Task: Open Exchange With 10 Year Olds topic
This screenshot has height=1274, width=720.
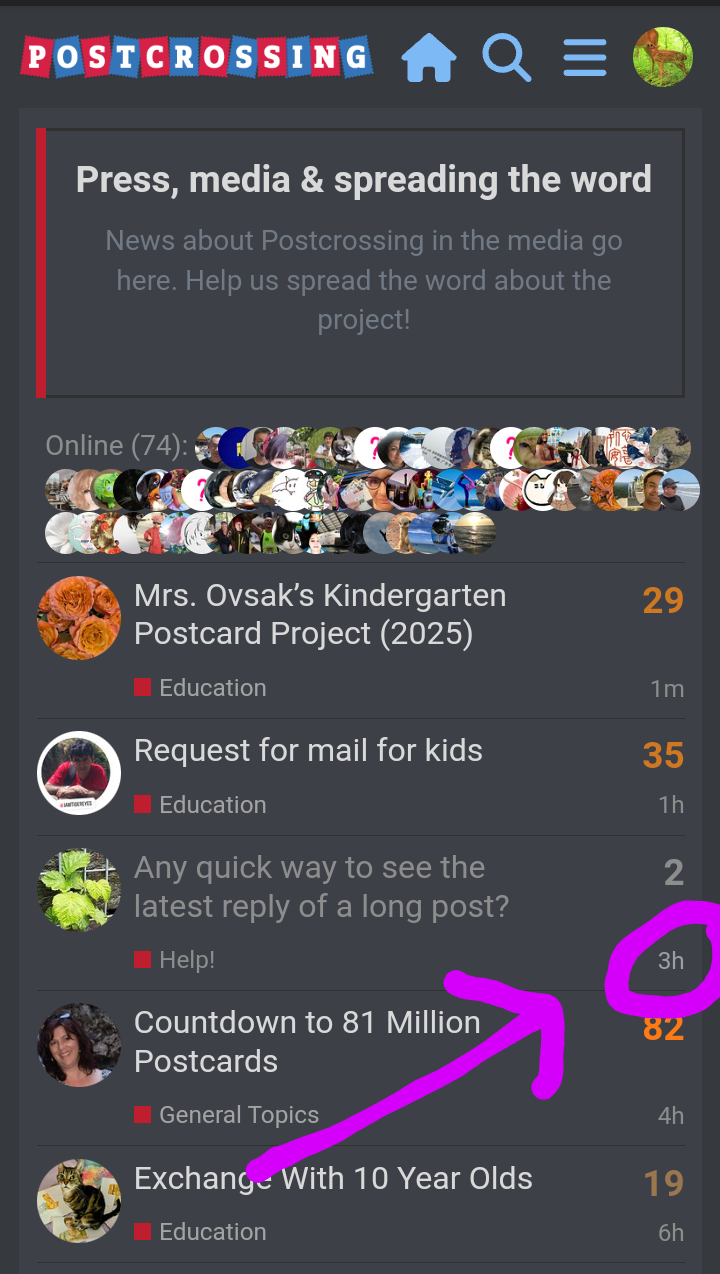Action: point(333,1178)
